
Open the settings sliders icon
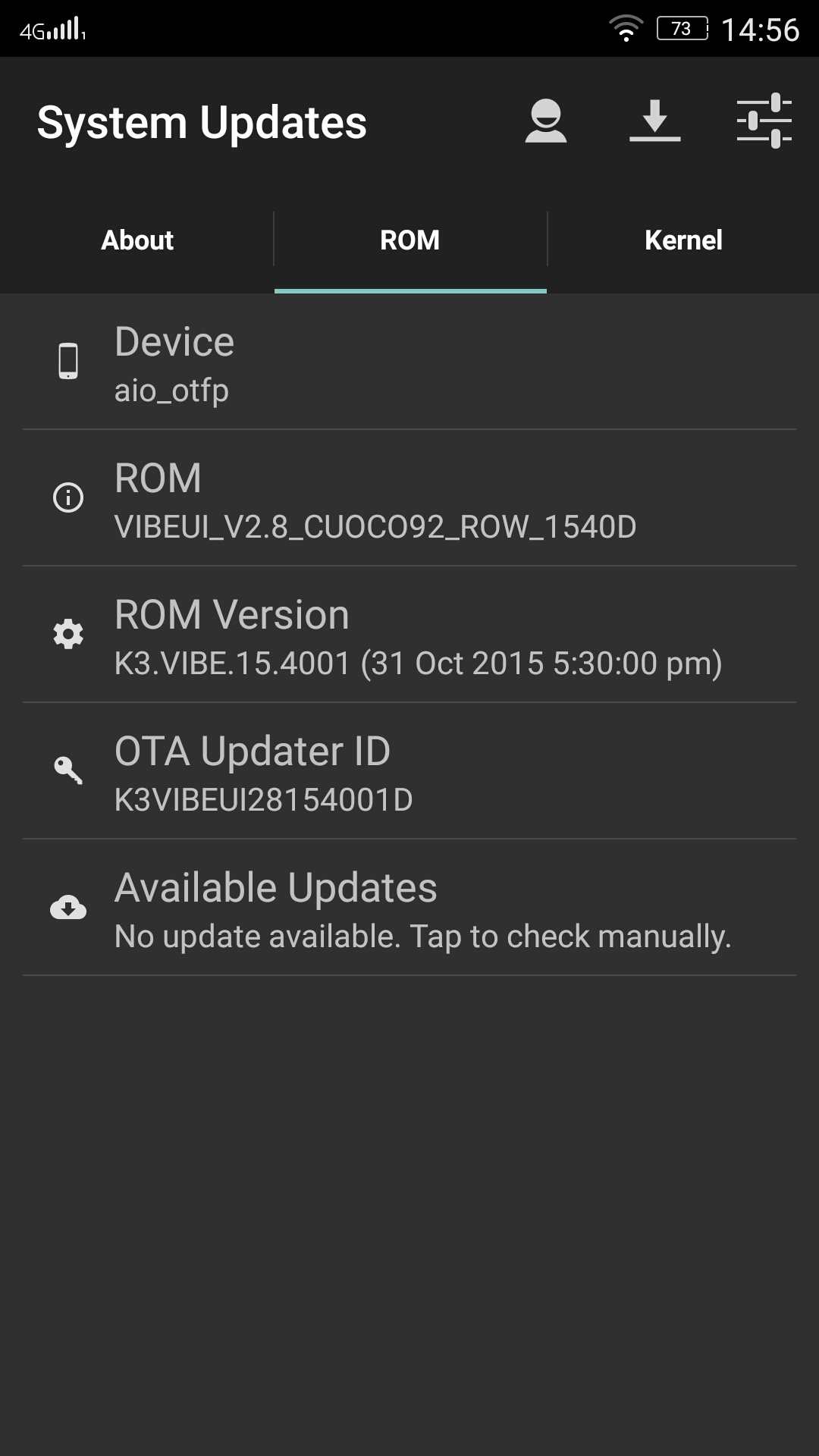764,121
